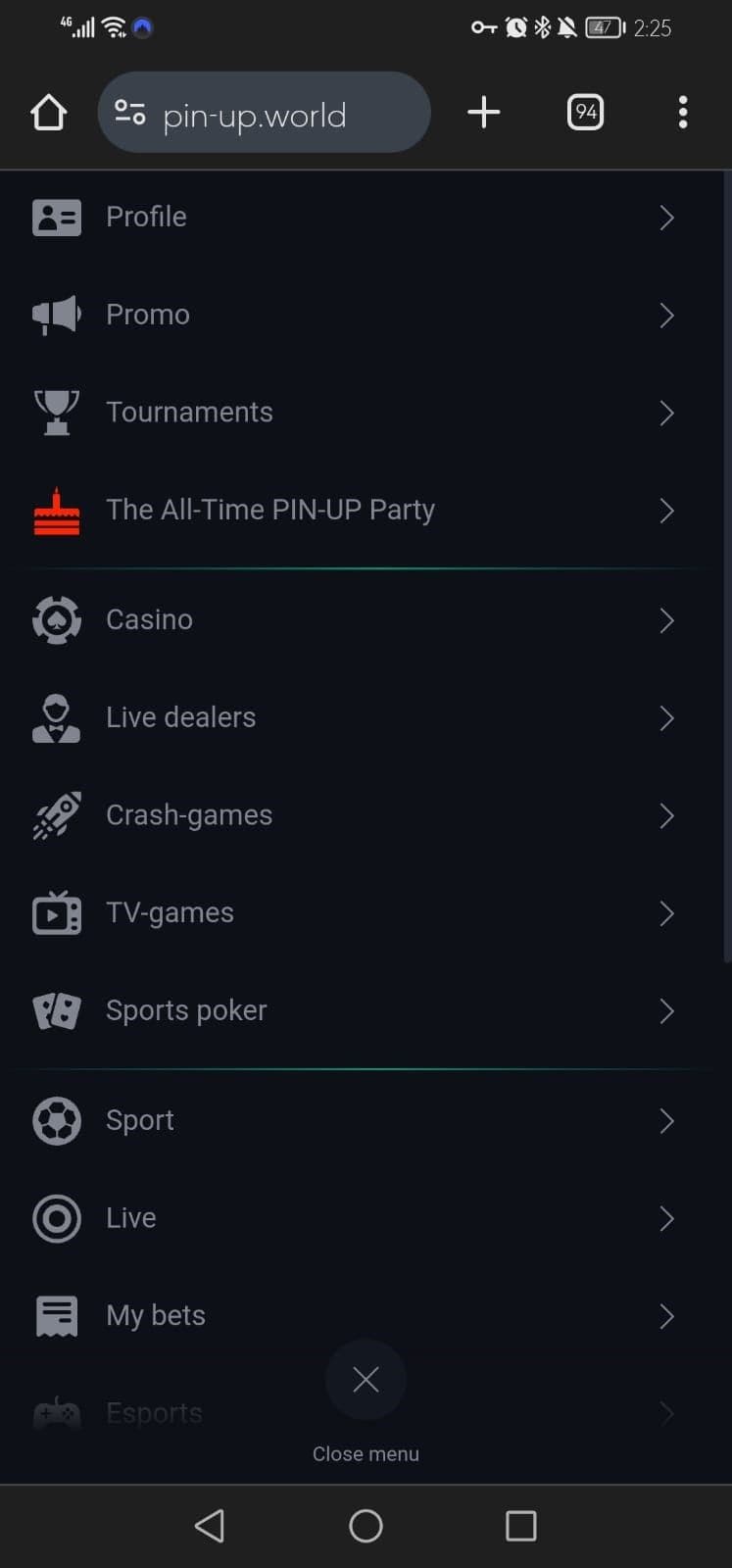Open Tournaments from the menu

353,413
